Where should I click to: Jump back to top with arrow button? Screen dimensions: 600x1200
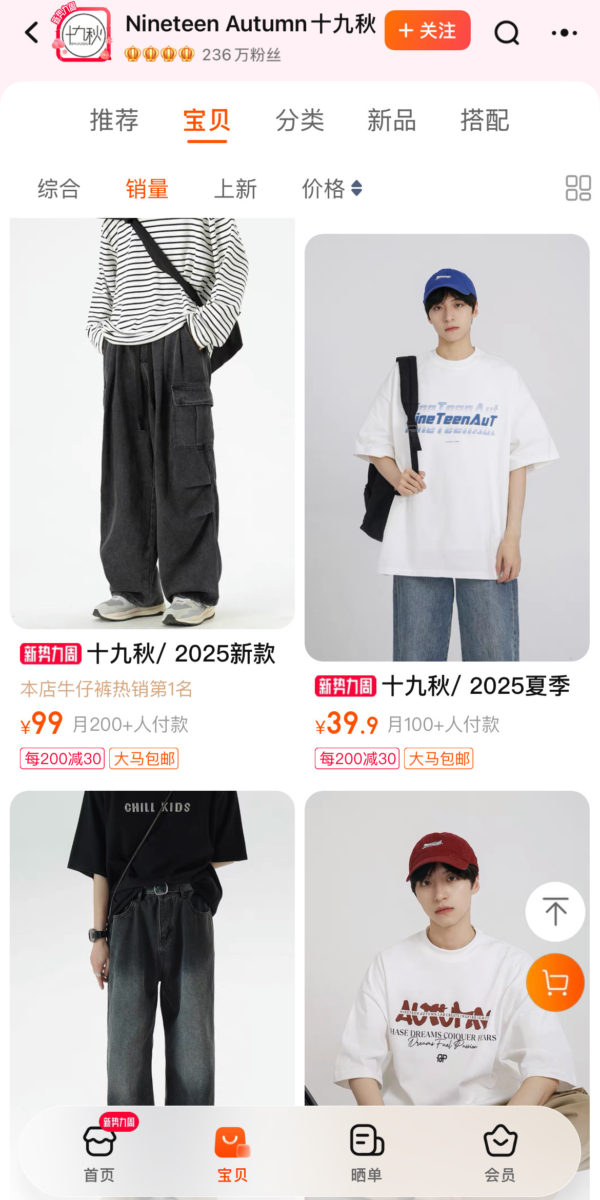pos(555,911)
